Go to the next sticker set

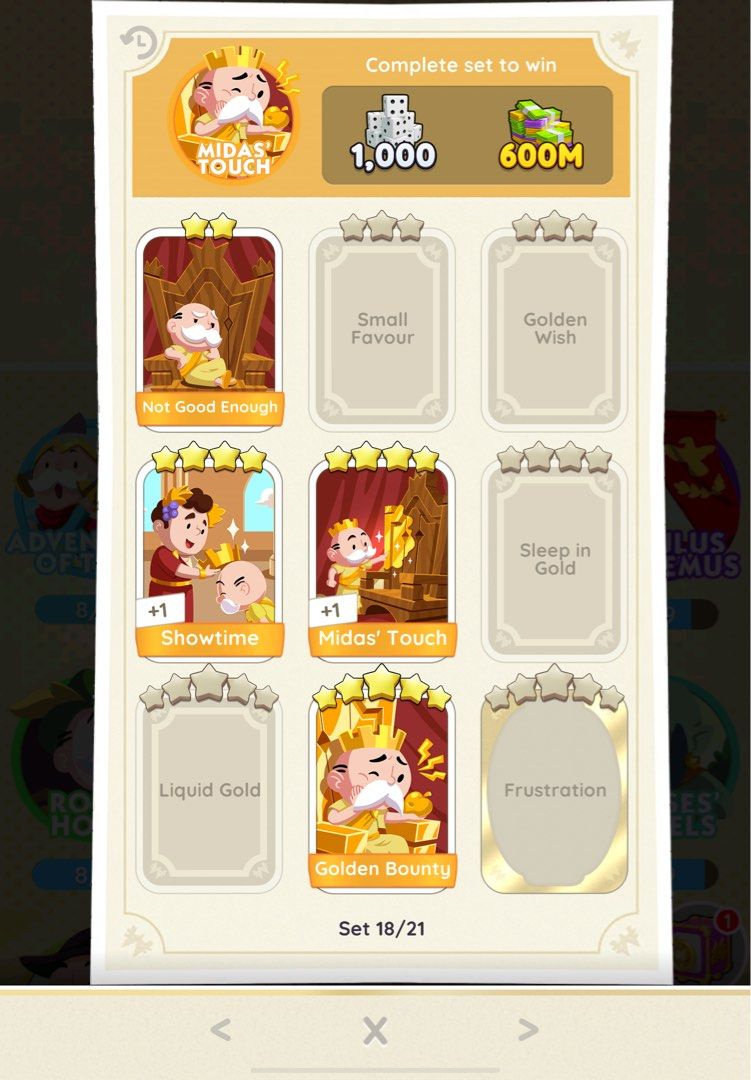(x=528, y=1030)
